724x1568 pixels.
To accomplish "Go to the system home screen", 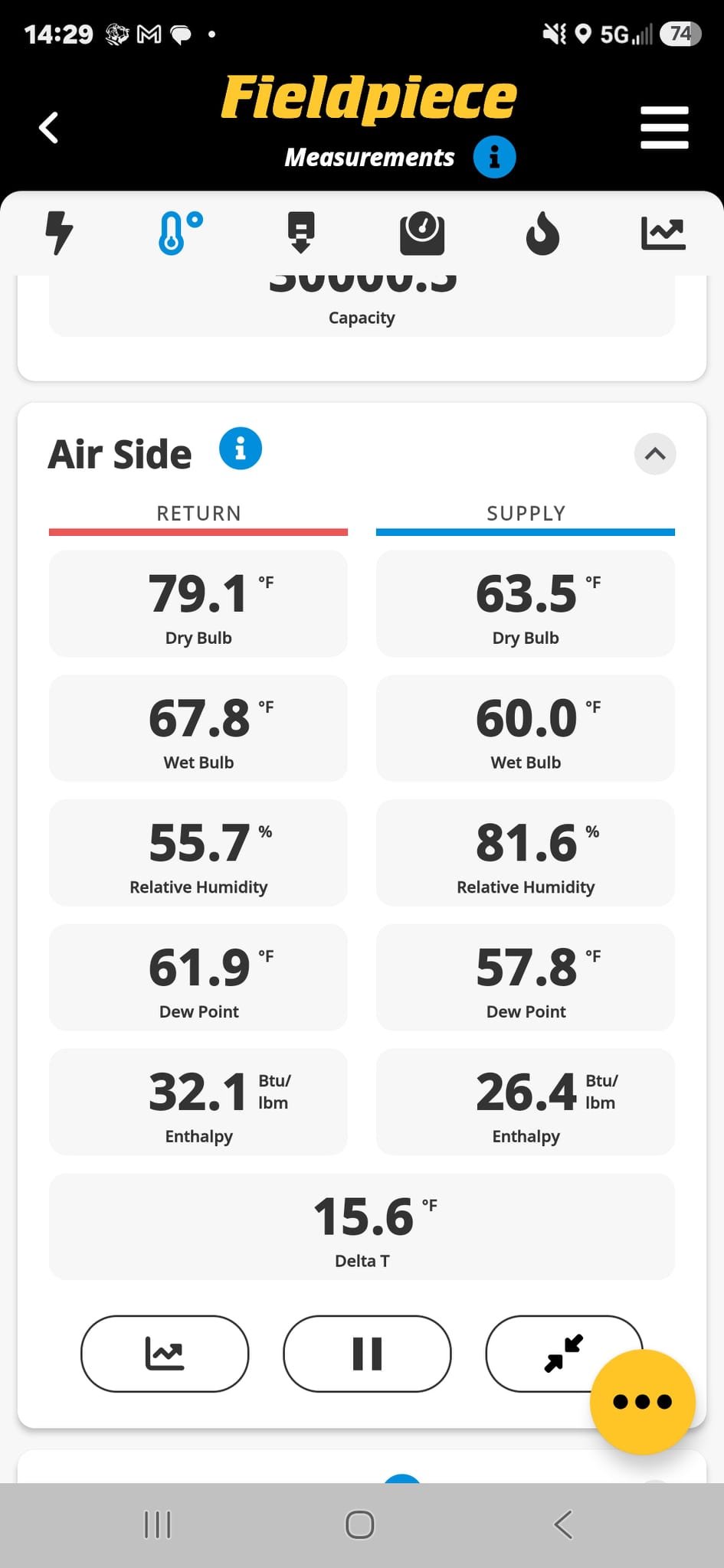I will (360, 1524).
